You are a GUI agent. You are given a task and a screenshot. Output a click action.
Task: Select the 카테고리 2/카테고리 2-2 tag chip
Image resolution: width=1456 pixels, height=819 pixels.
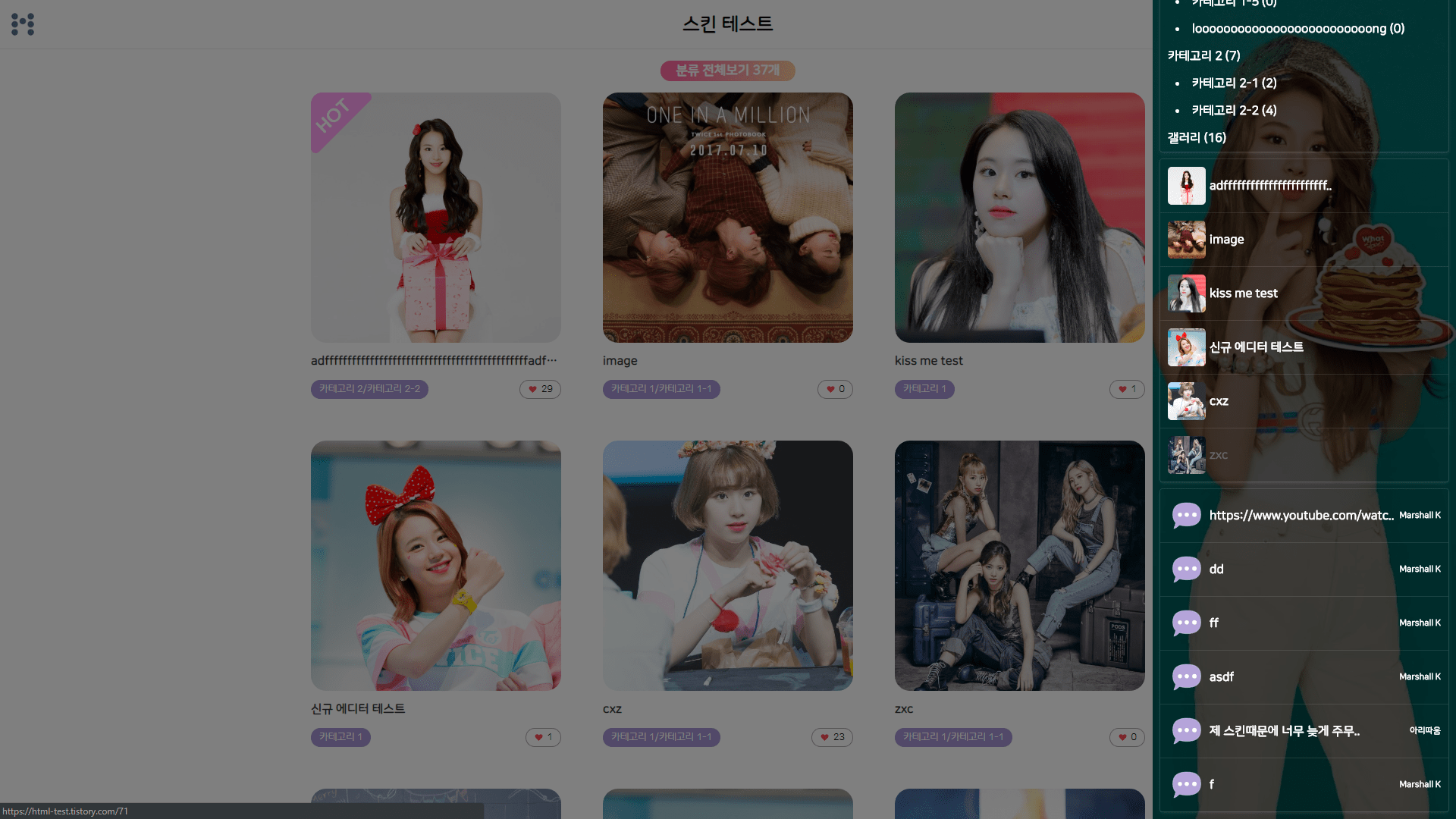tap(369, 389)
